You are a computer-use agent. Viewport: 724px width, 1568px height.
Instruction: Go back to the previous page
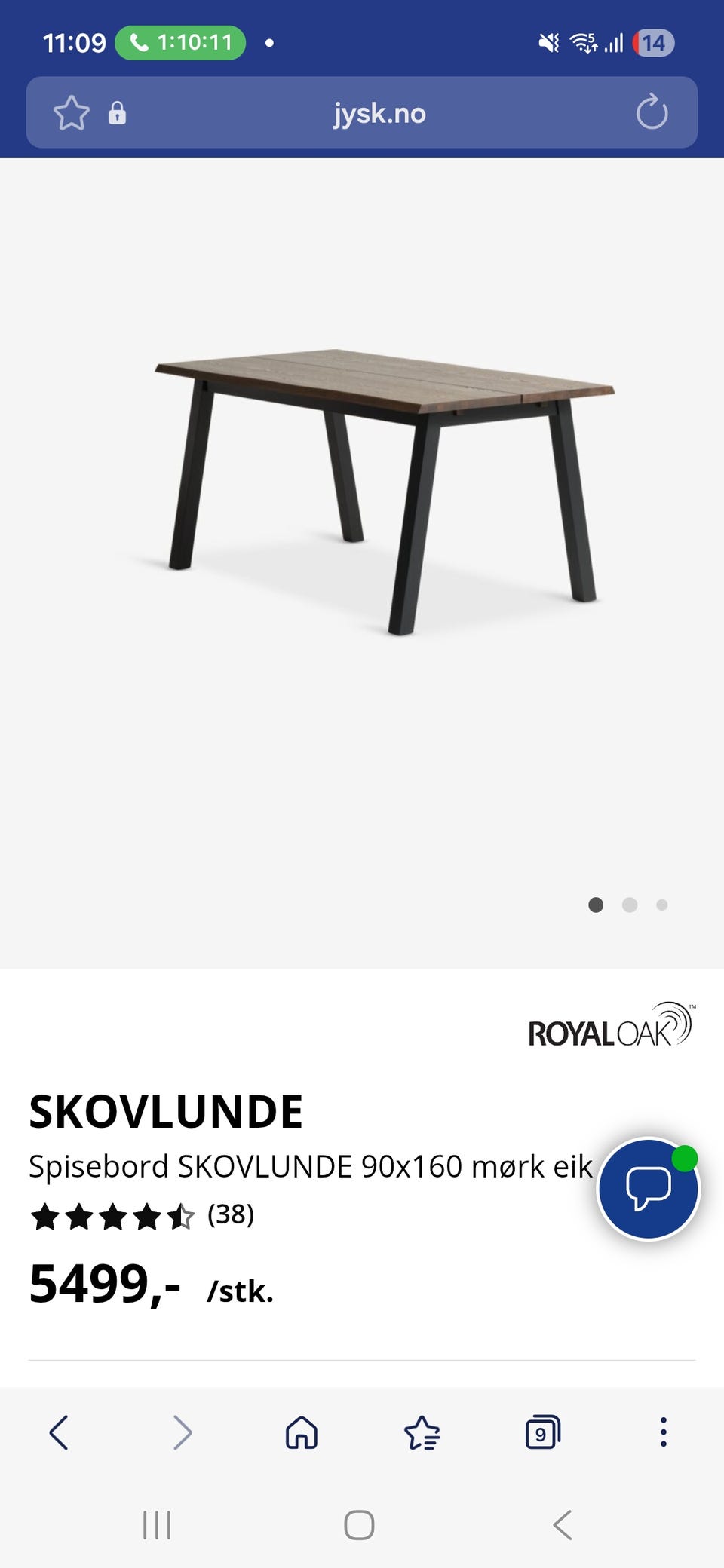point(59,1432)
